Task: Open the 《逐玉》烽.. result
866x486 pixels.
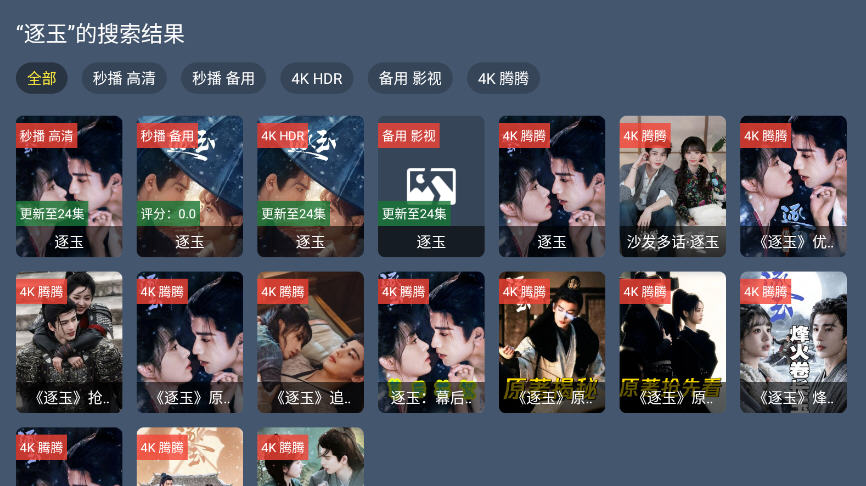Action: [x=793, y=342]
